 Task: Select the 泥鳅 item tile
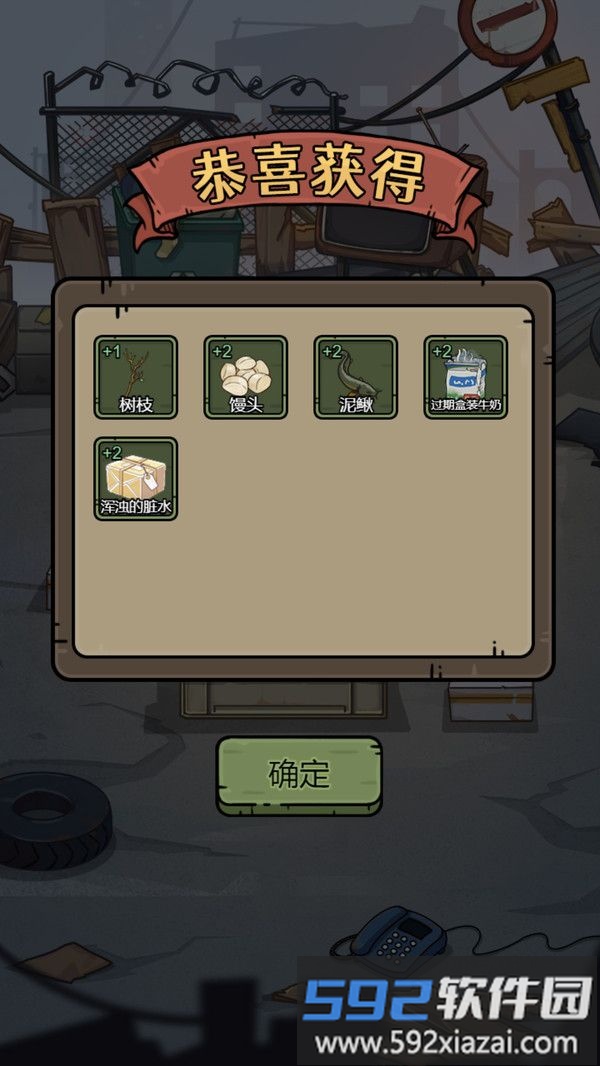tap(356, 377)
